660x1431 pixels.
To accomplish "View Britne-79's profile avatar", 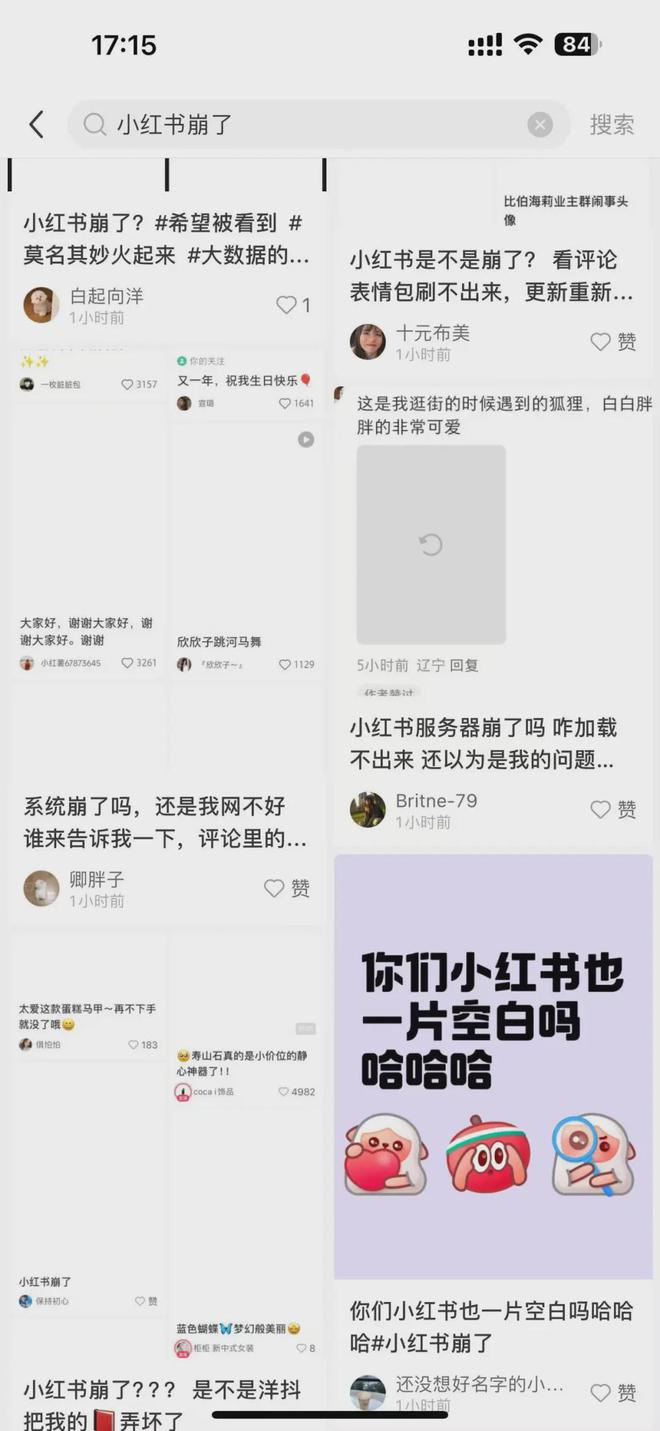I will [x=367, y=809].
